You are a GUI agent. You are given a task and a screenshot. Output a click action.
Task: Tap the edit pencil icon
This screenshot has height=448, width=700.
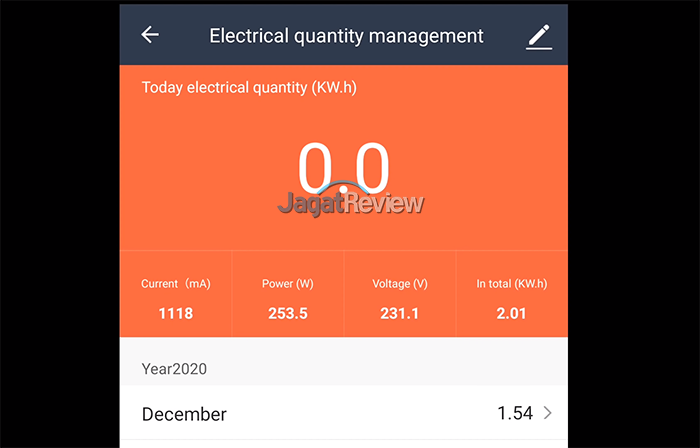click(x=539, y=36)
